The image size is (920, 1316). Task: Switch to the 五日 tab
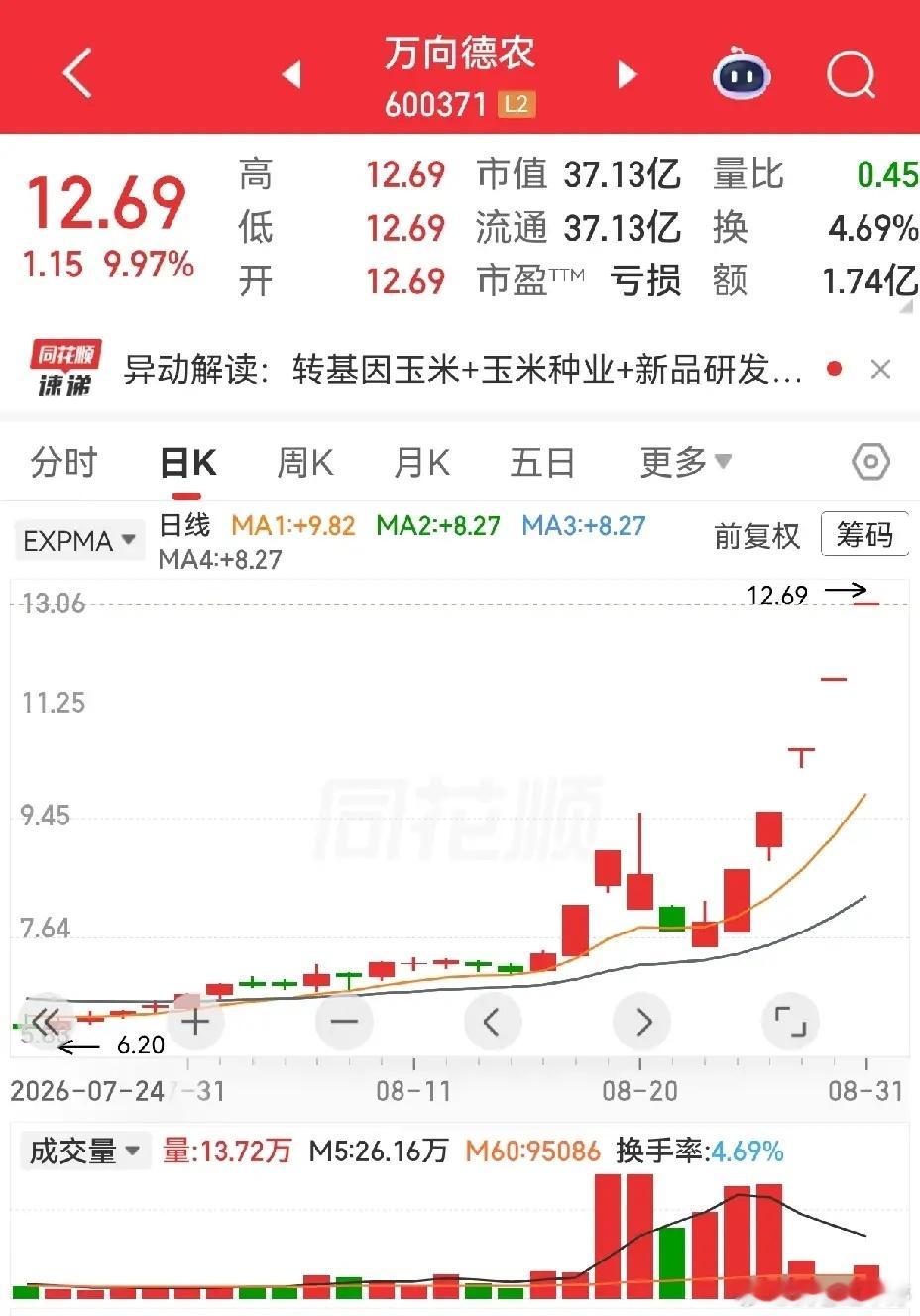542,462
